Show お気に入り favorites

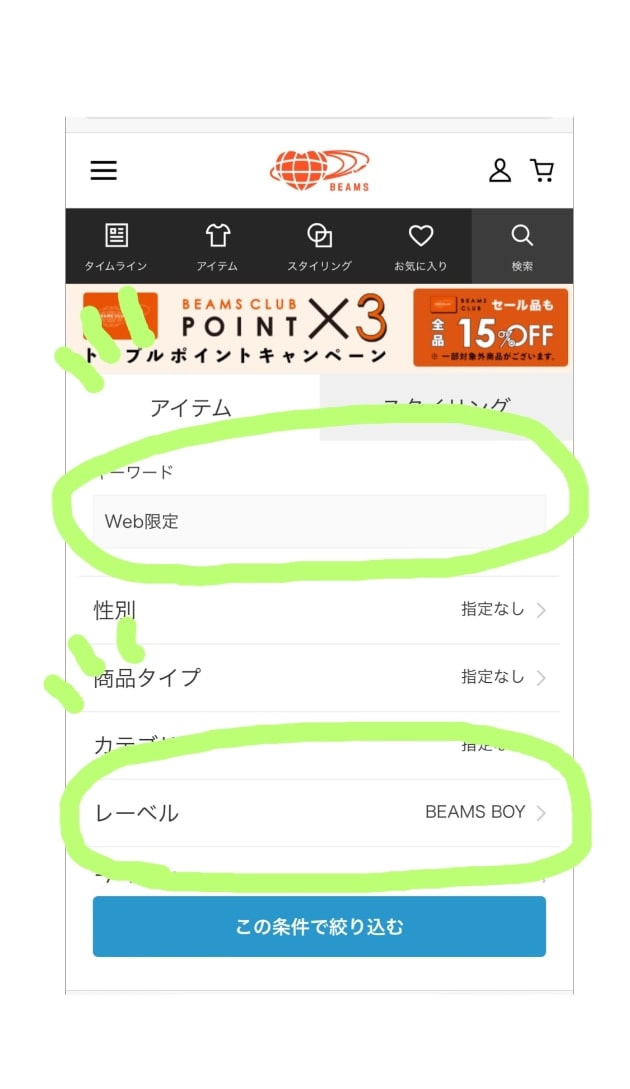[421, 247]
